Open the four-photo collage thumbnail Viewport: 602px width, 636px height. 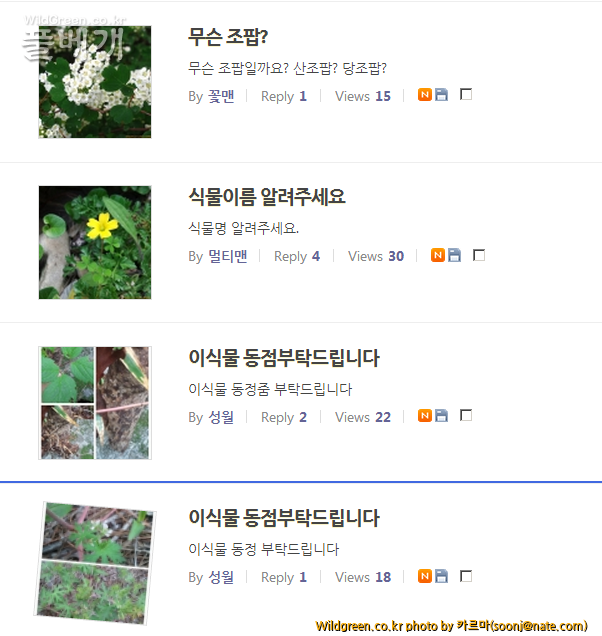point(95,403)
